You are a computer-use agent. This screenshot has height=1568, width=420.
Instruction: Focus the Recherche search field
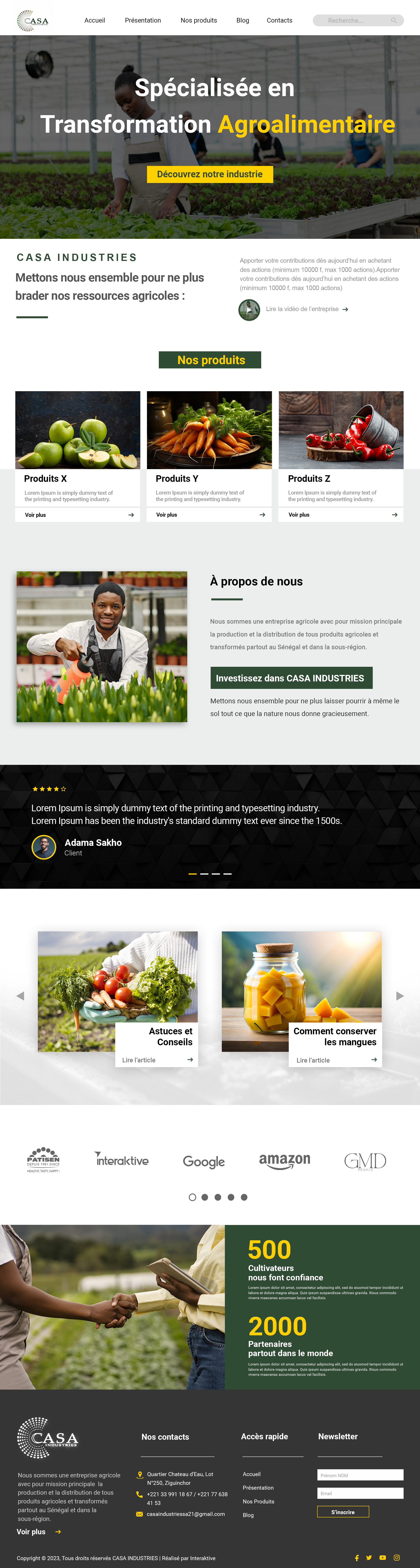tap(353, 21)
